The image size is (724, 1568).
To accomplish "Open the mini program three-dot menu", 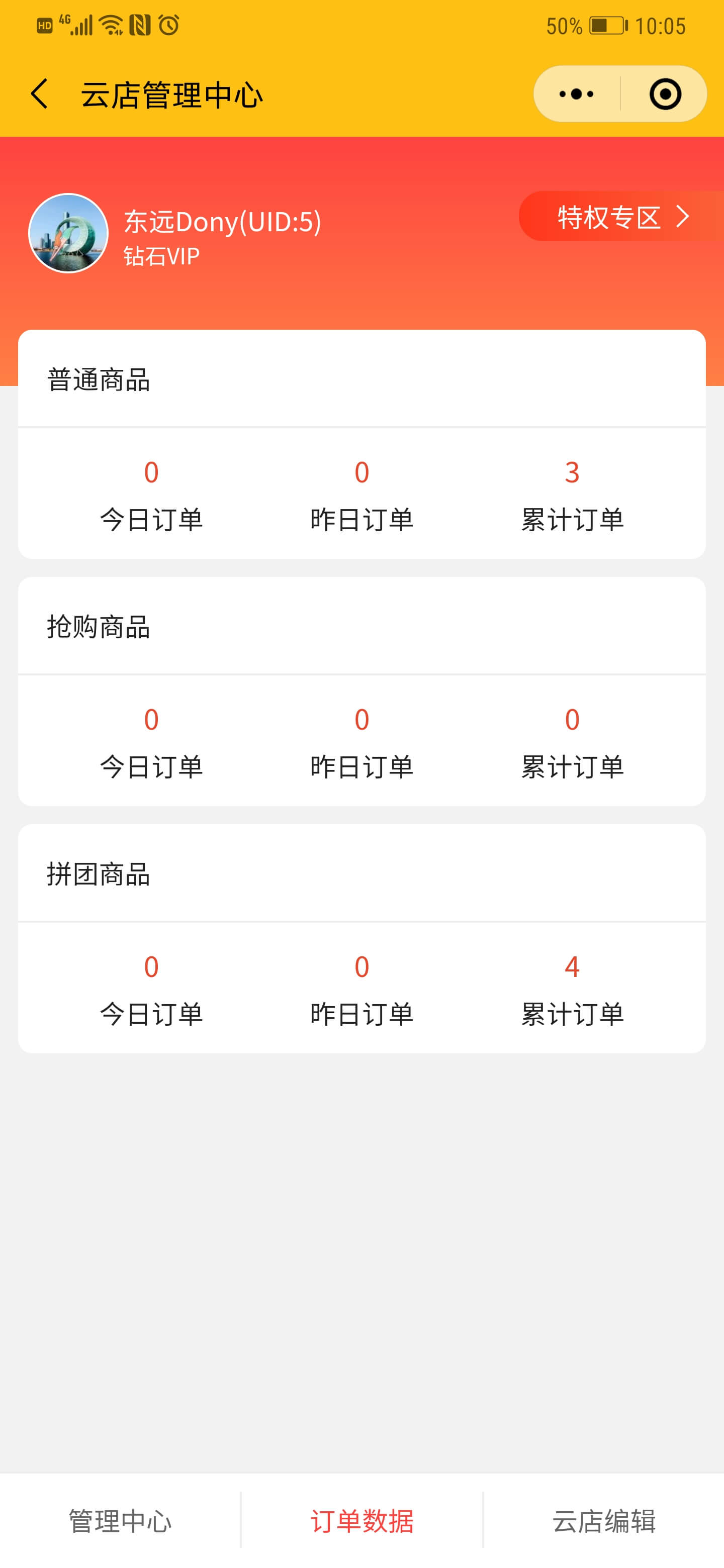I will [576, 94].
